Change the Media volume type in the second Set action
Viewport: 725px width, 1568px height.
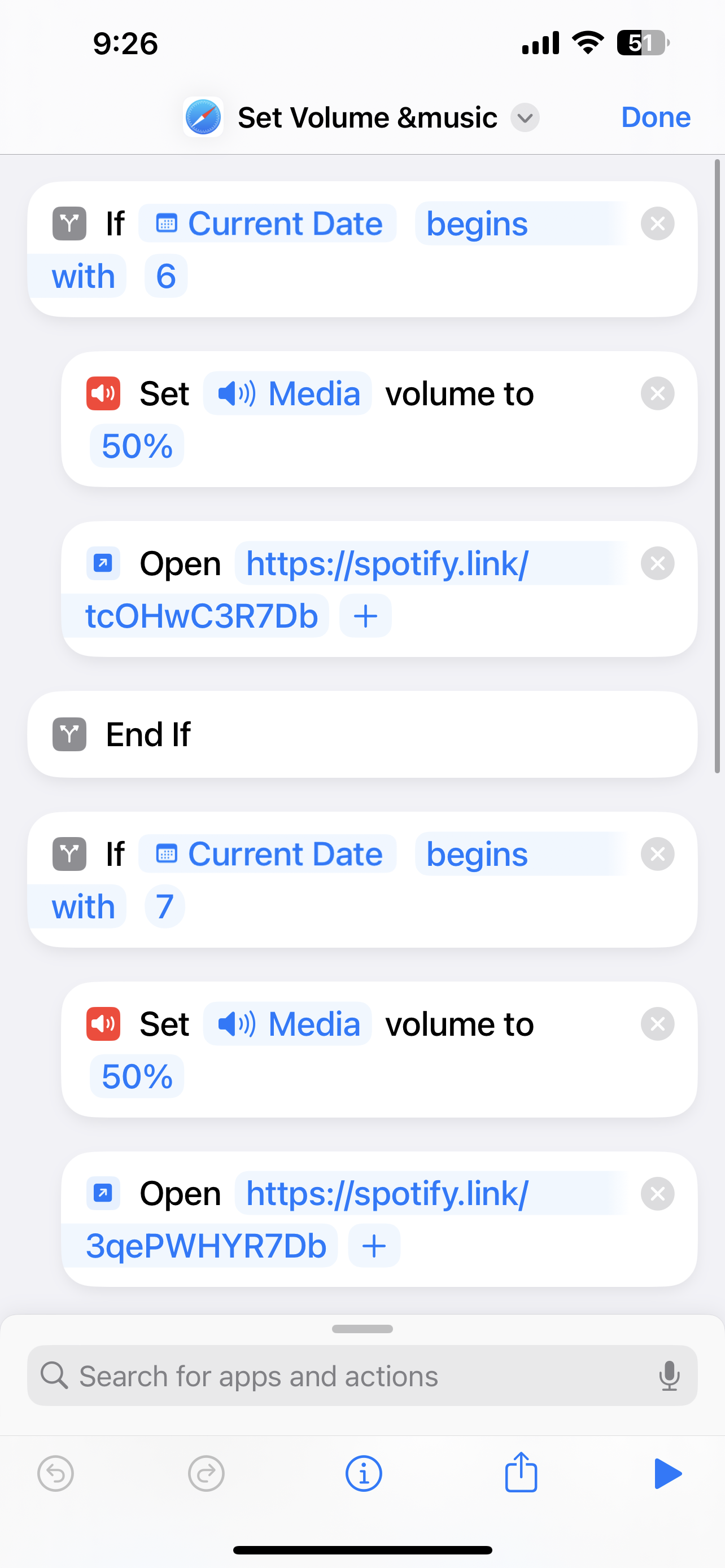(287, 1024)
